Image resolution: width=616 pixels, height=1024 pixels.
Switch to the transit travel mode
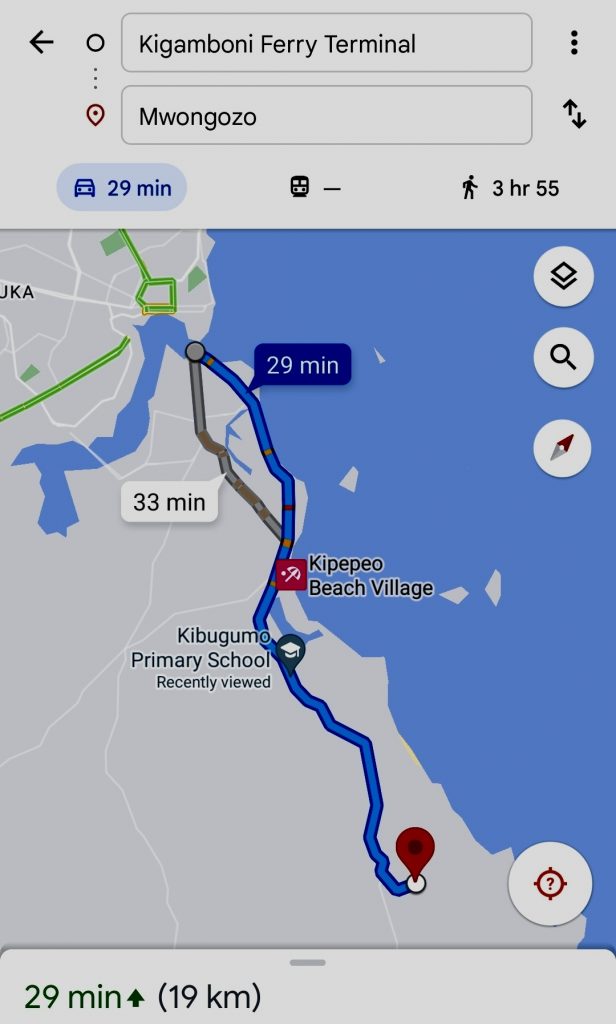(314, 188)
